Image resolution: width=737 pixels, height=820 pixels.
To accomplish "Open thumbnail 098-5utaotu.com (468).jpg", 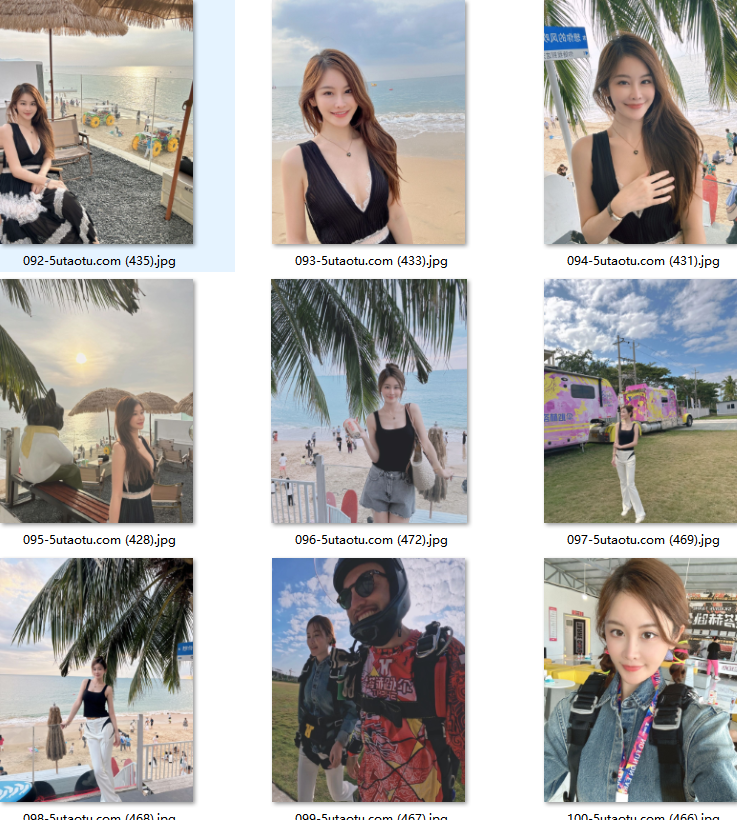I will pos(97,680).
